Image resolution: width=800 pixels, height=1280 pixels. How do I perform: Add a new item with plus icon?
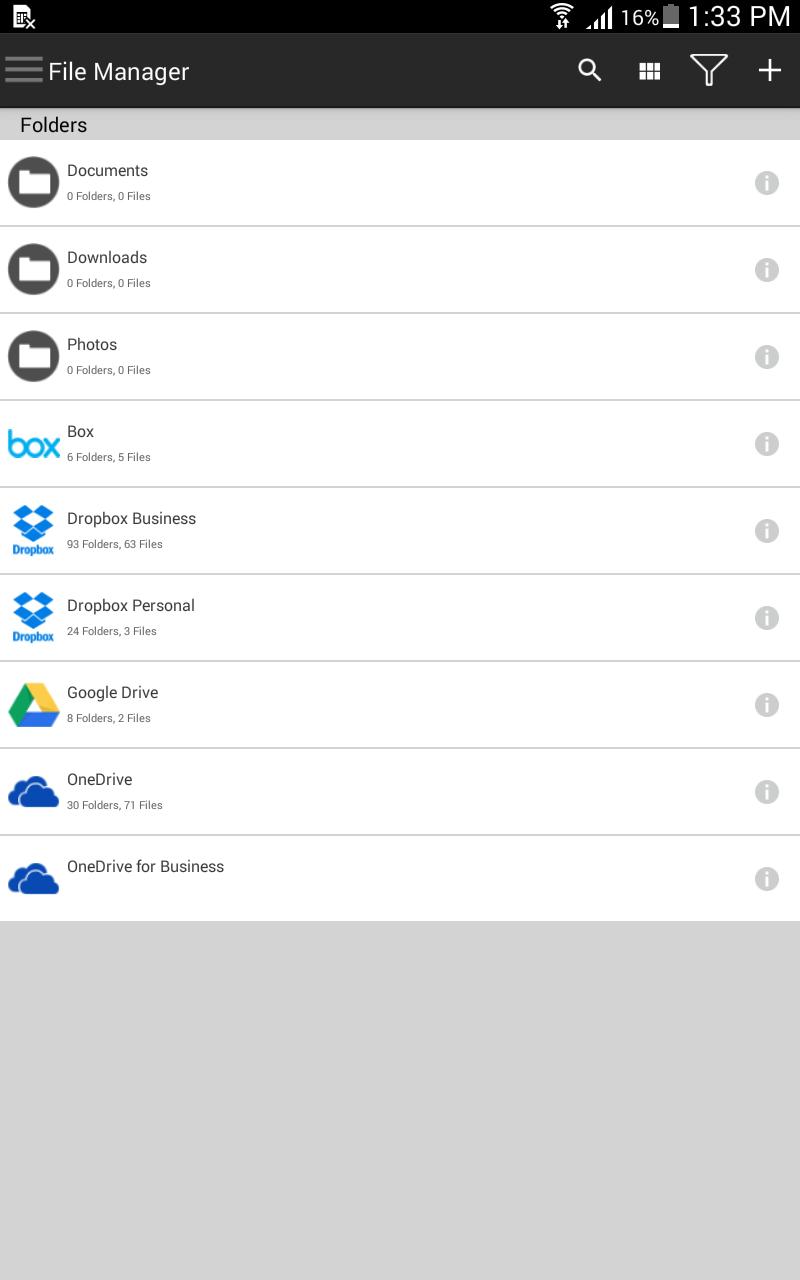[x=769, y=70]
